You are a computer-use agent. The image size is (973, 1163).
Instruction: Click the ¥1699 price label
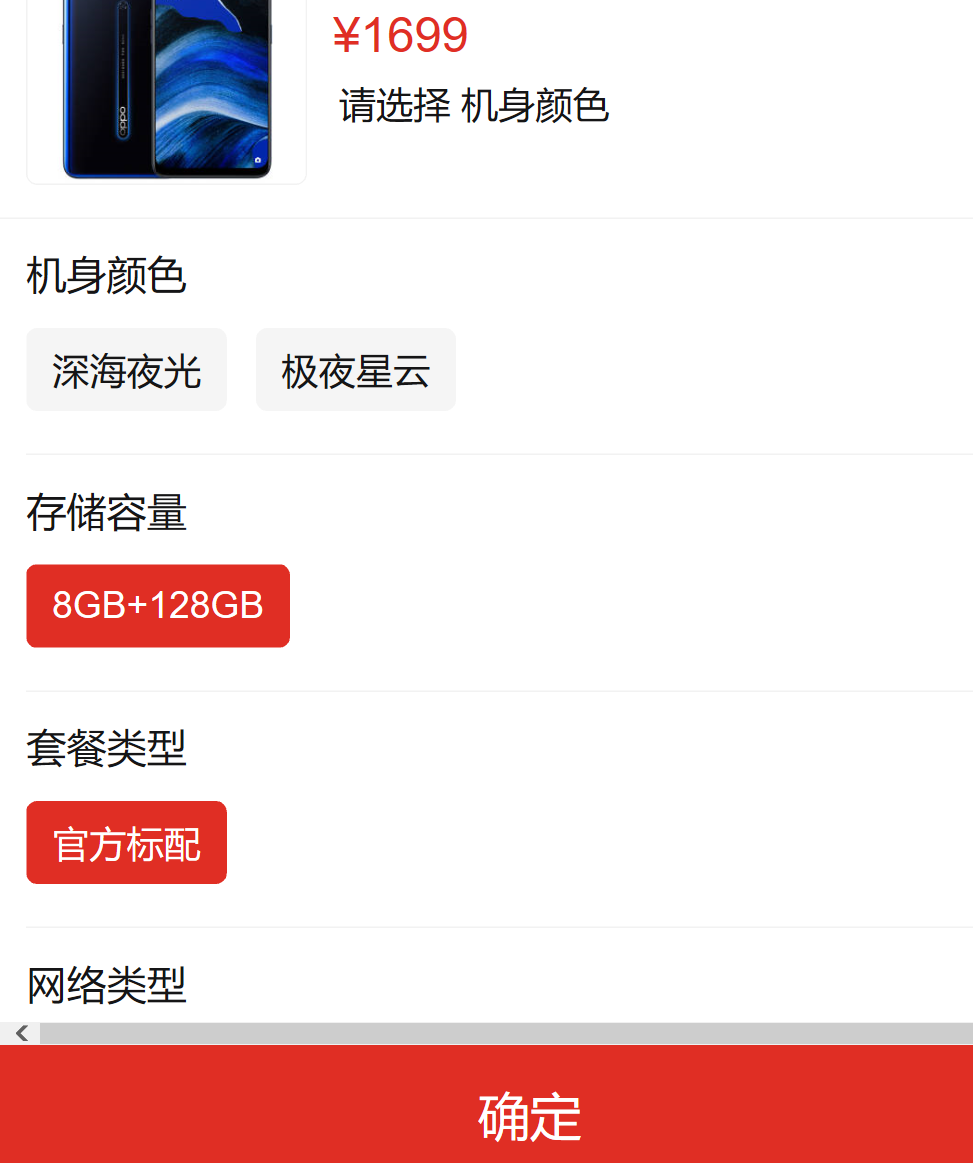point(400,34)
